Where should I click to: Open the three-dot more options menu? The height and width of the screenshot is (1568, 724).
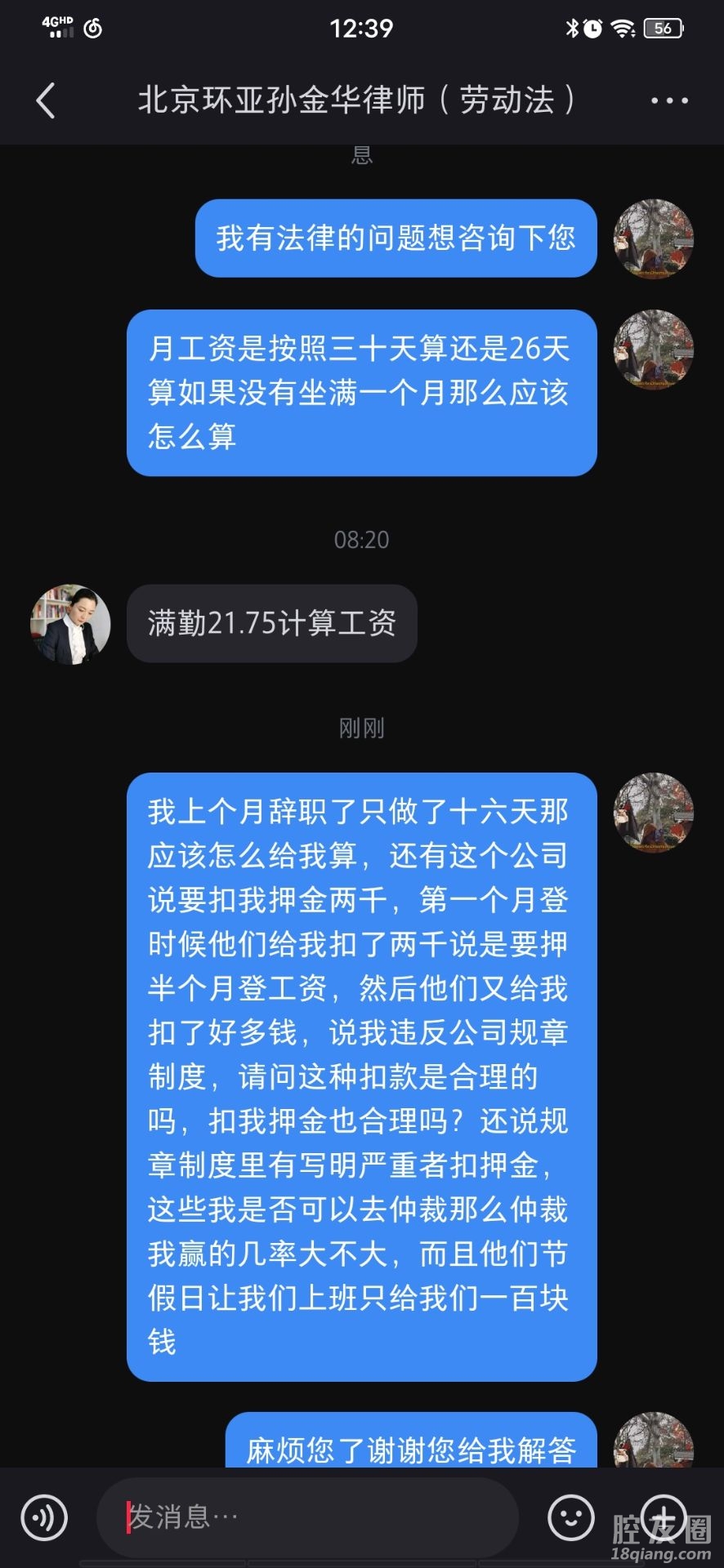tap(669, 101)
